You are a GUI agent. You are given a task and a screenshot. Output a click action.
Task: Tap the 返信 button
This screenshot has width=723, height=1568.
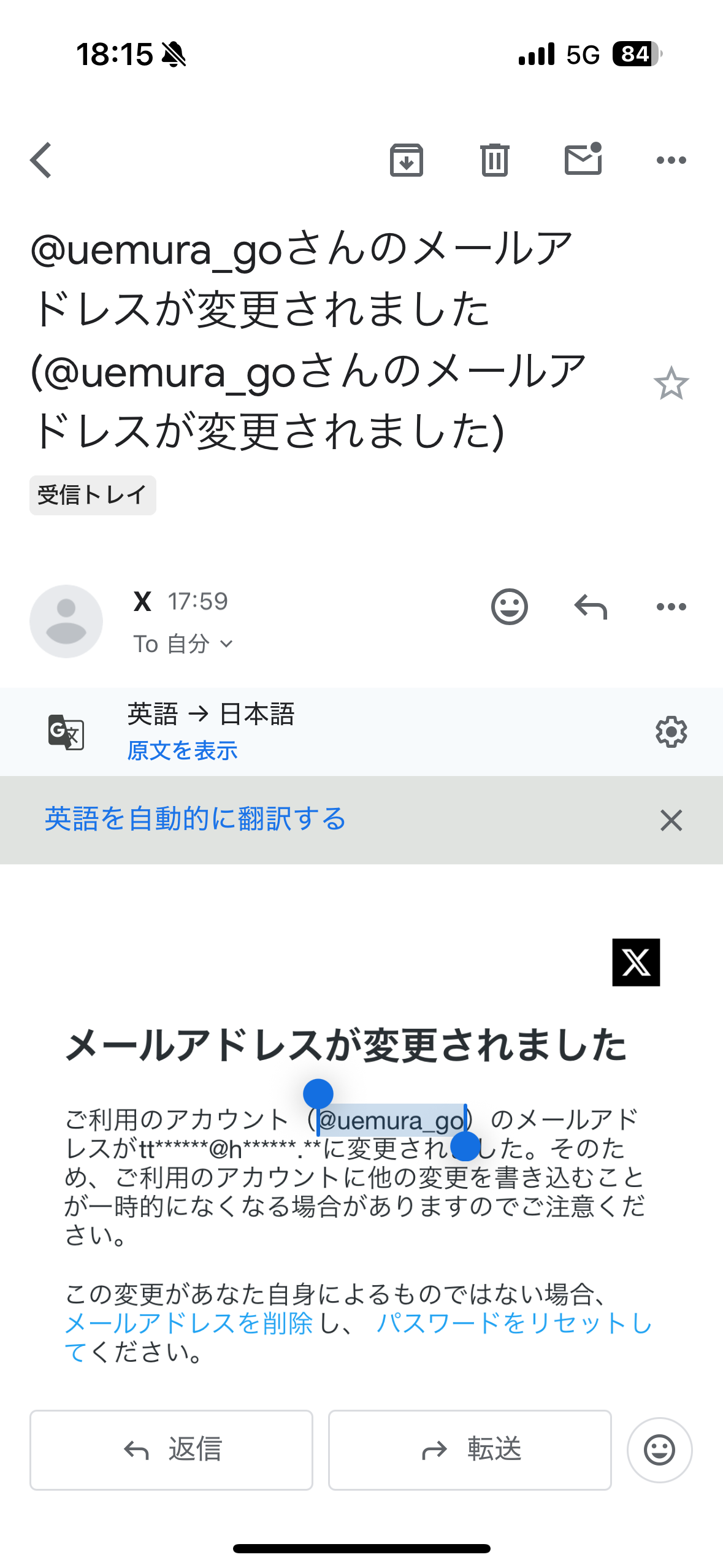pyautogui.click(x=171, y=1450)
